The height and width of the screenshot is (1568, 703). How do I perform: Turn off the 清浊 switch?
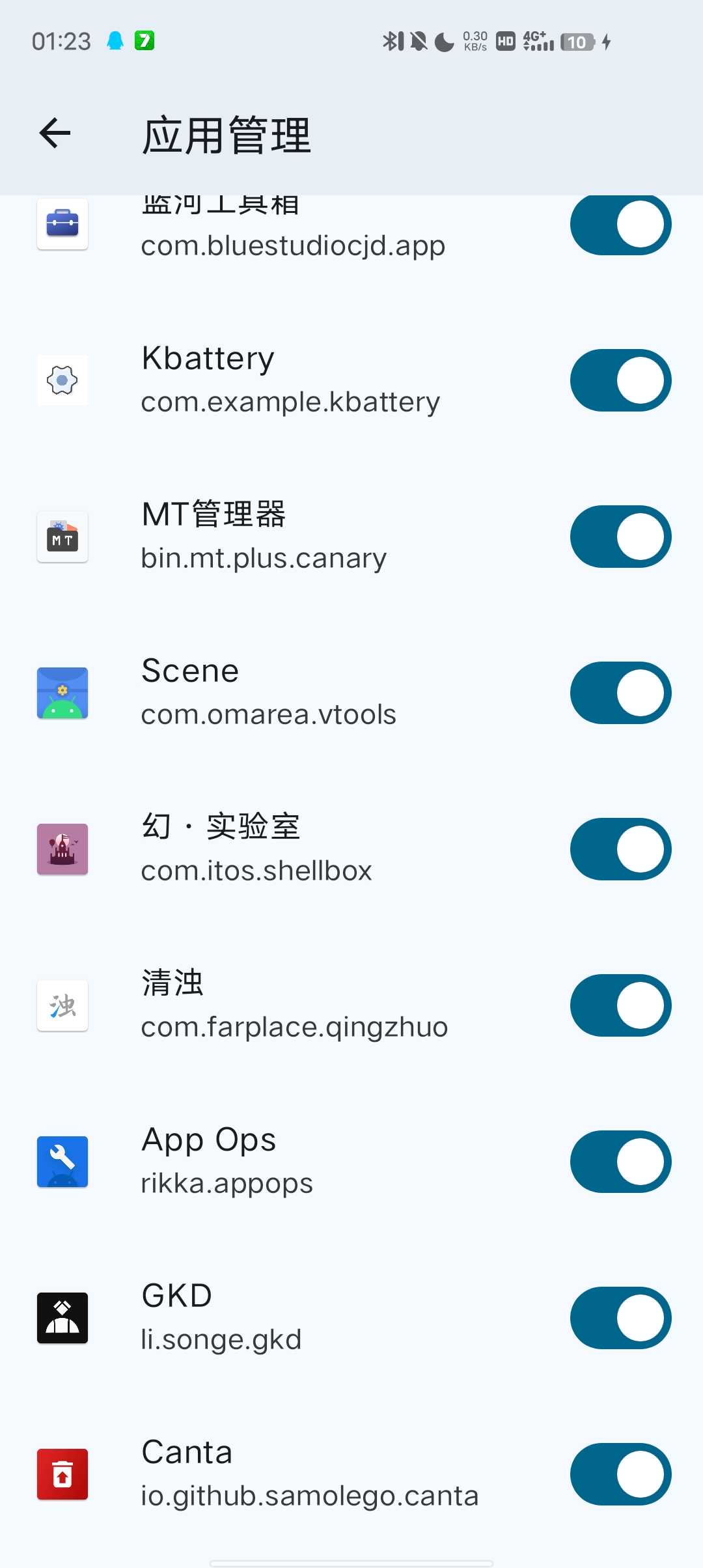pos(620,1005)
